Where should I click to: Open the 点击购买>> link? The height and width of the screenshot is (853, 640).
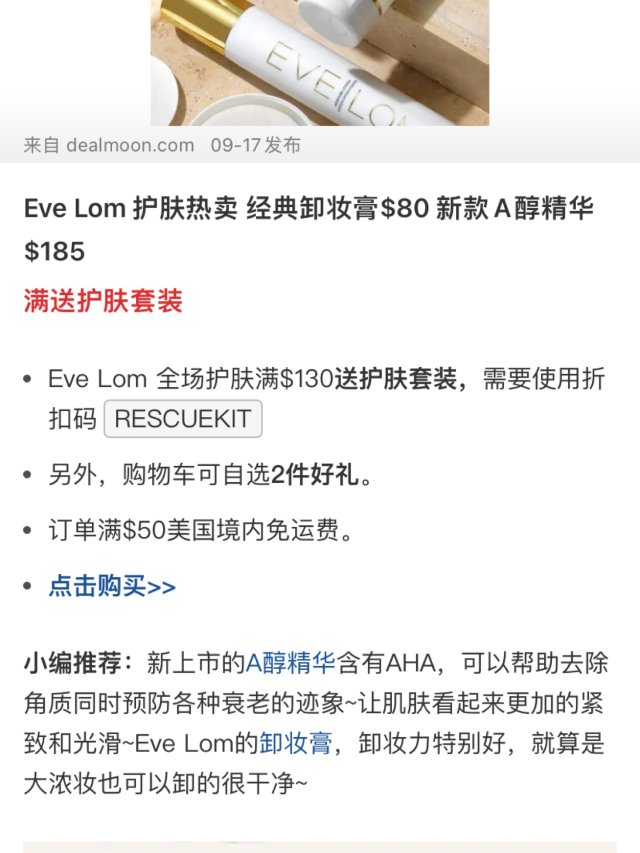pos(112,586)
